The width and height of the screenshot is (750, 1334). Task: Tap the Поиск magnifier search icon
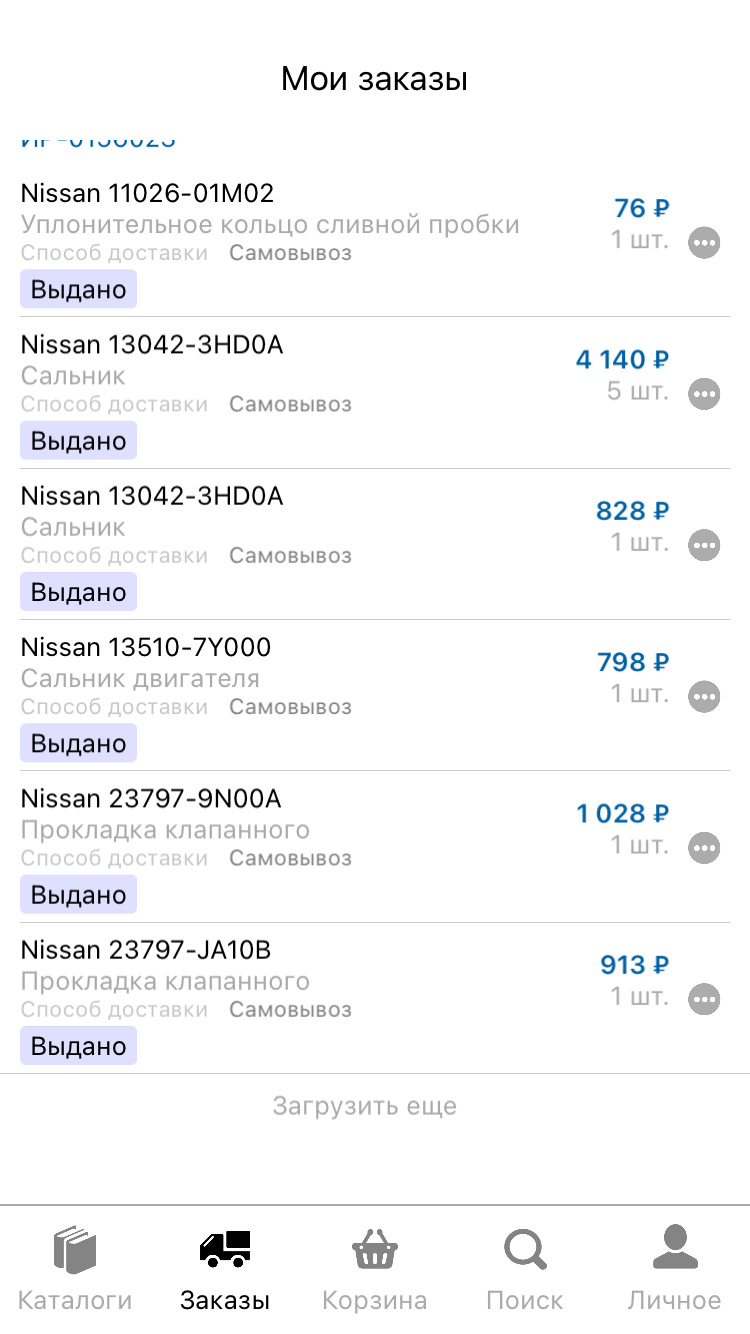click(x=525, y=1249)
